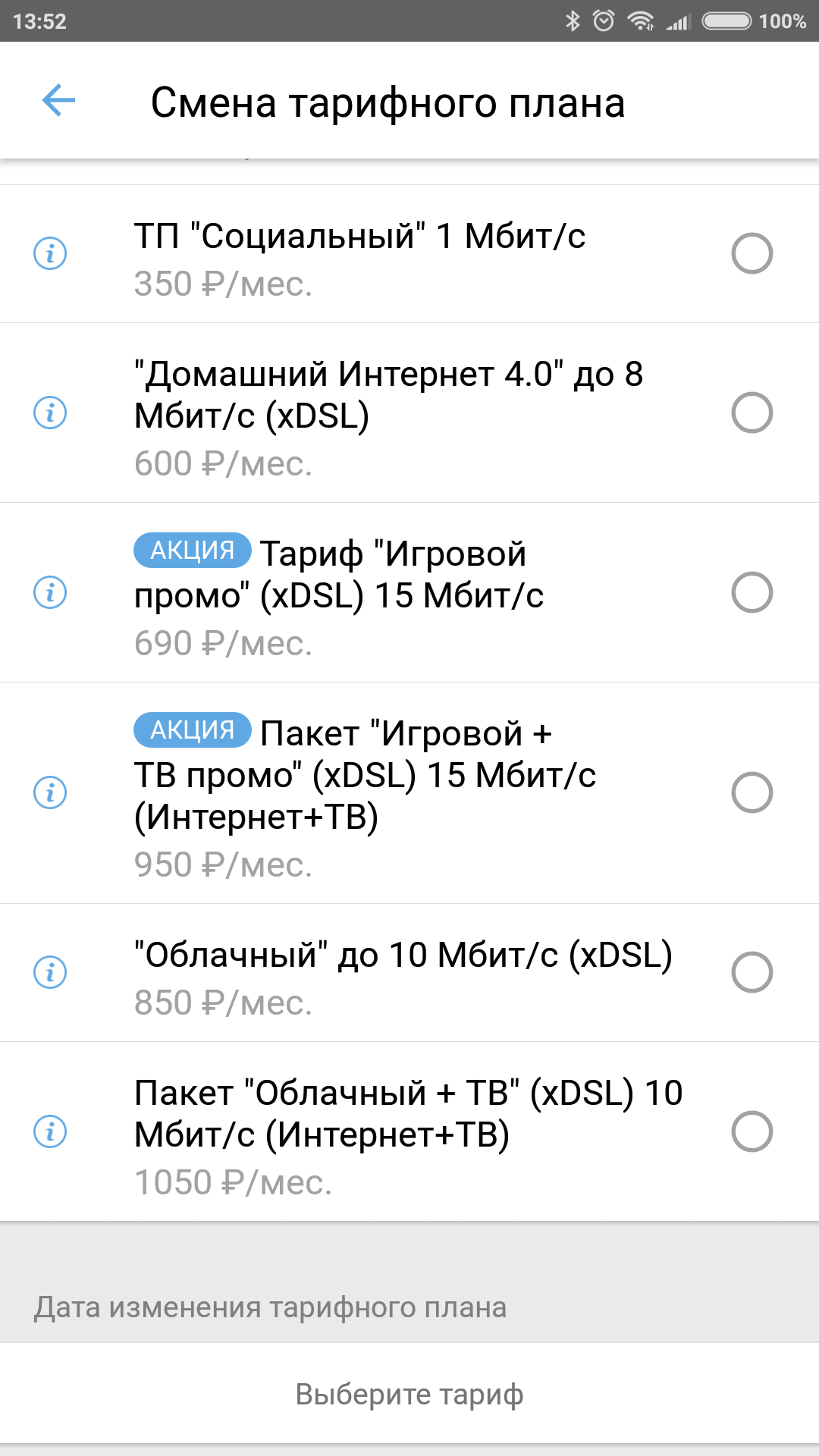The width and height of the screenshot is (819, 1456).
Task: Select "Облачный" до 10 Мбит/с tariff
Action: click(752, 972)
